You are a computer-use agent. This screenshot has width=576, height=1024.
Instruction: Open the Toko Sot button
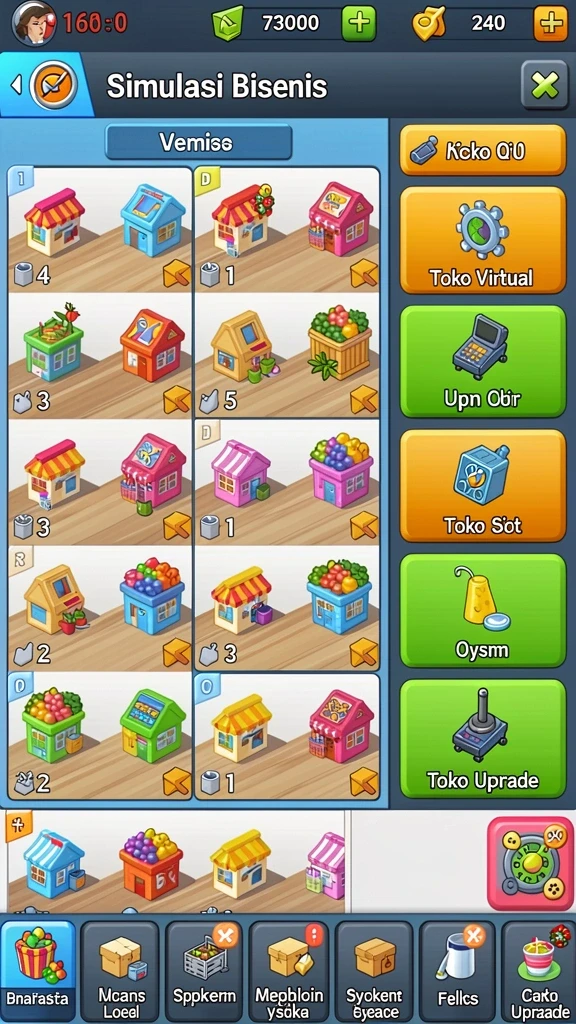point(482,486)
